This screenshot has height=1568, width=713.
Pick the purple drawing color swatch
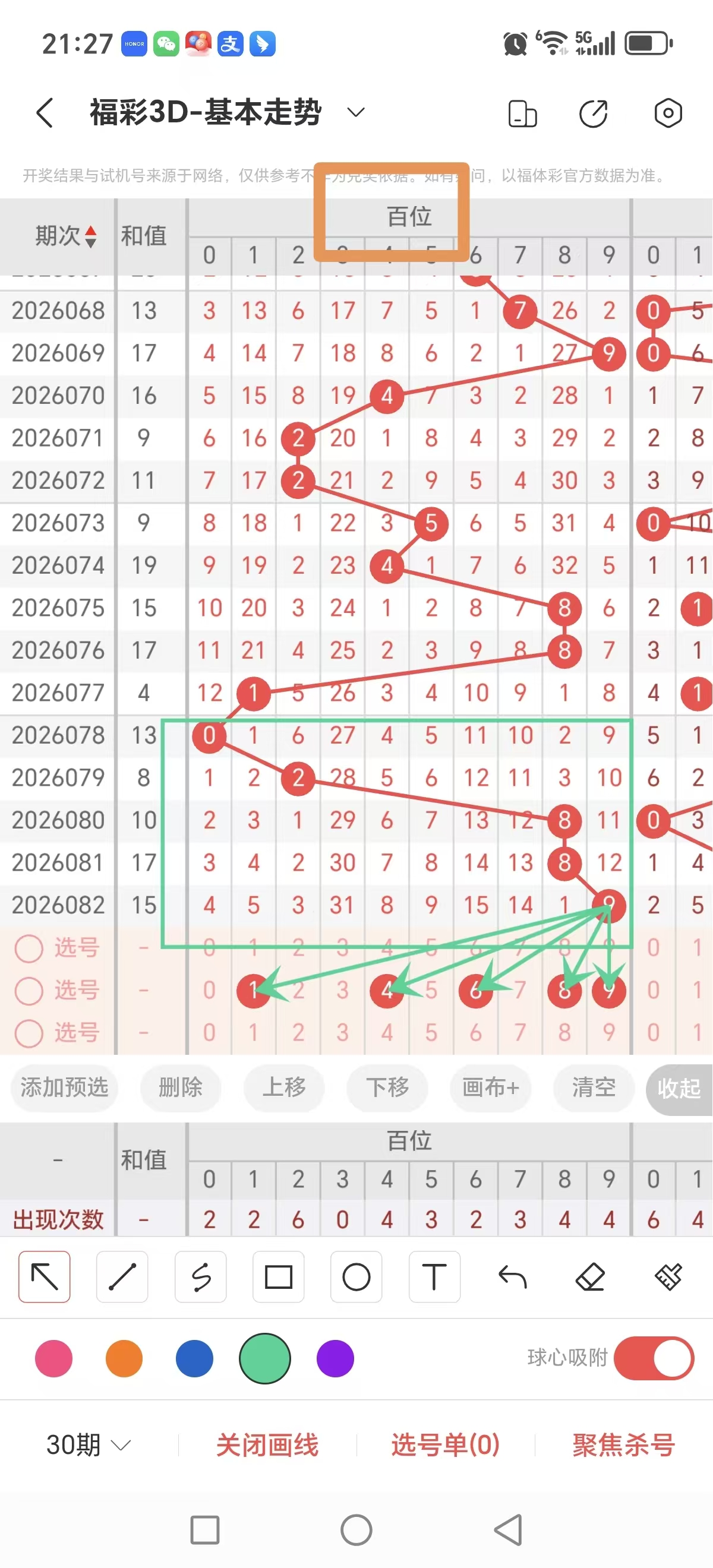(335, 1358)
